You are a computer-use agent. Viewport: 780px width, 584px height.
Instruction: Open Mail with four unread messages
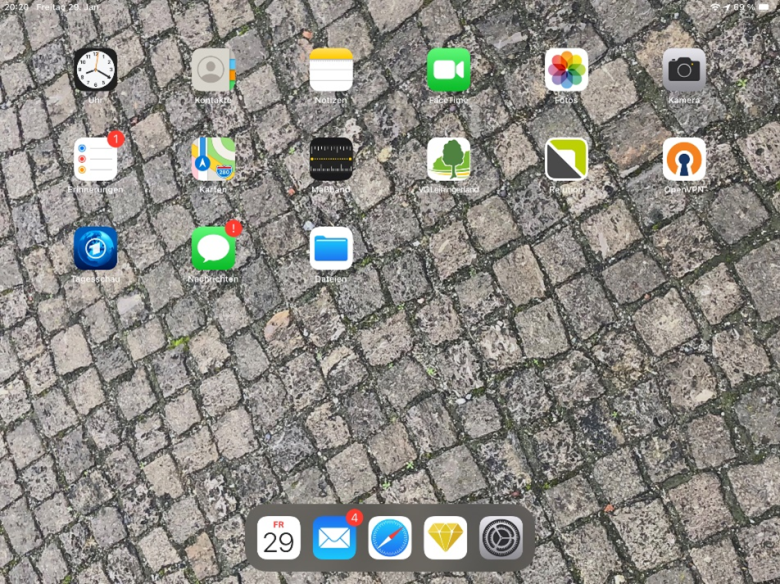pos(334,538)
